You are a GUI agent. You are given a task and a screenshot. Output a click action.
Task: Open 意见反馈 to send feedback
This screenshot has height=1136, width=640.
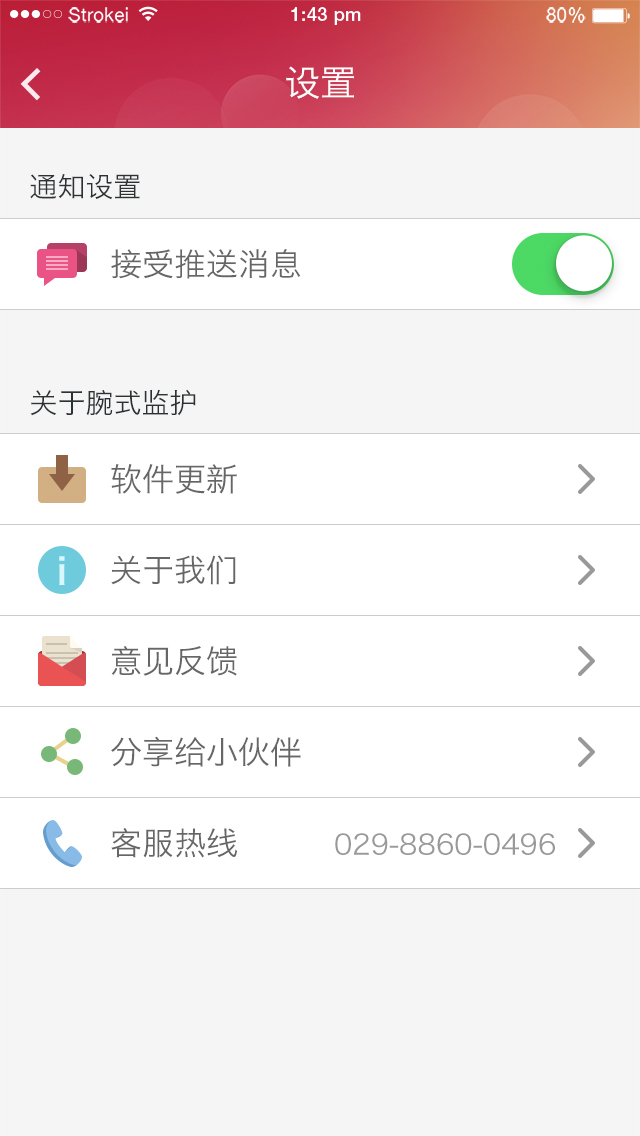[x=320, y=662]
